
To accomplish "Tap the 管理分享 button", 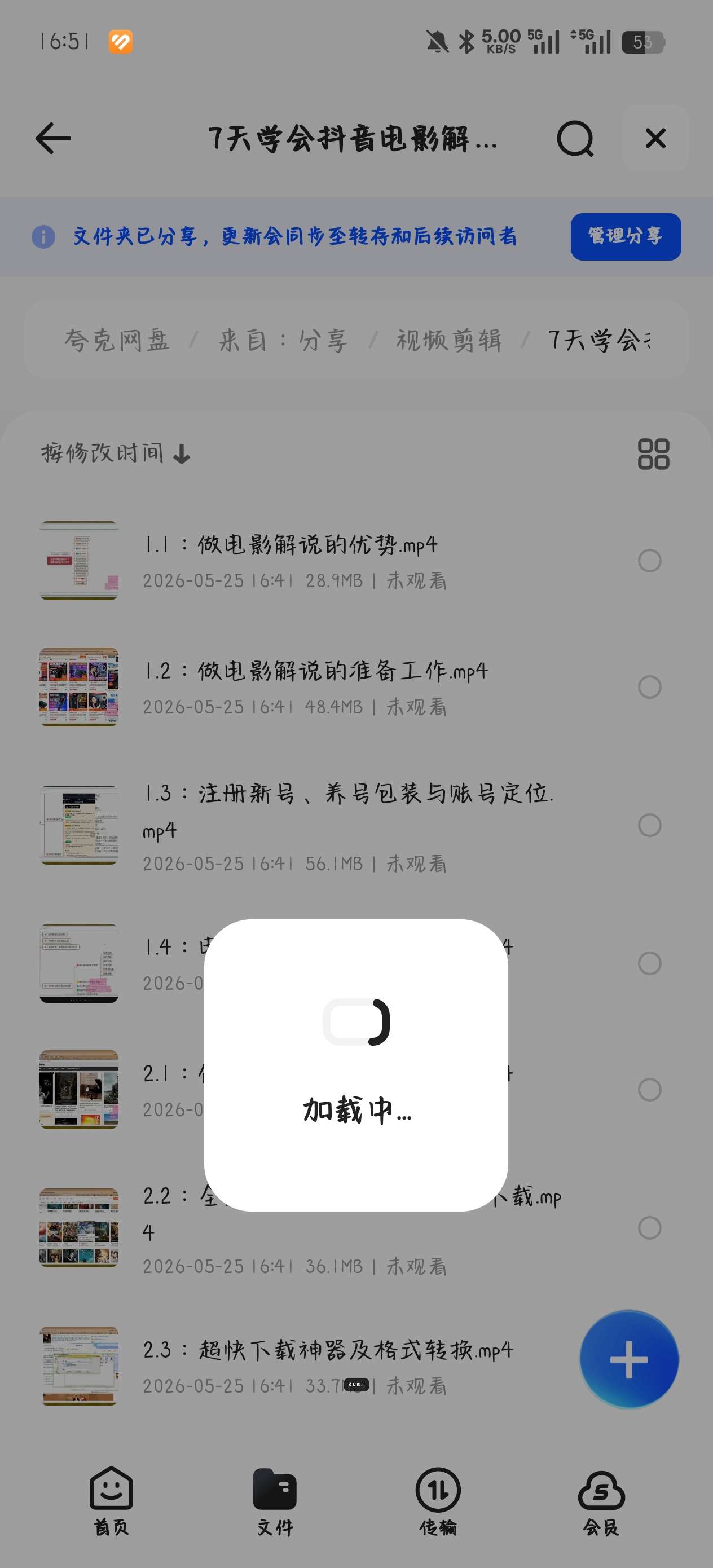I will pos(626,236).
